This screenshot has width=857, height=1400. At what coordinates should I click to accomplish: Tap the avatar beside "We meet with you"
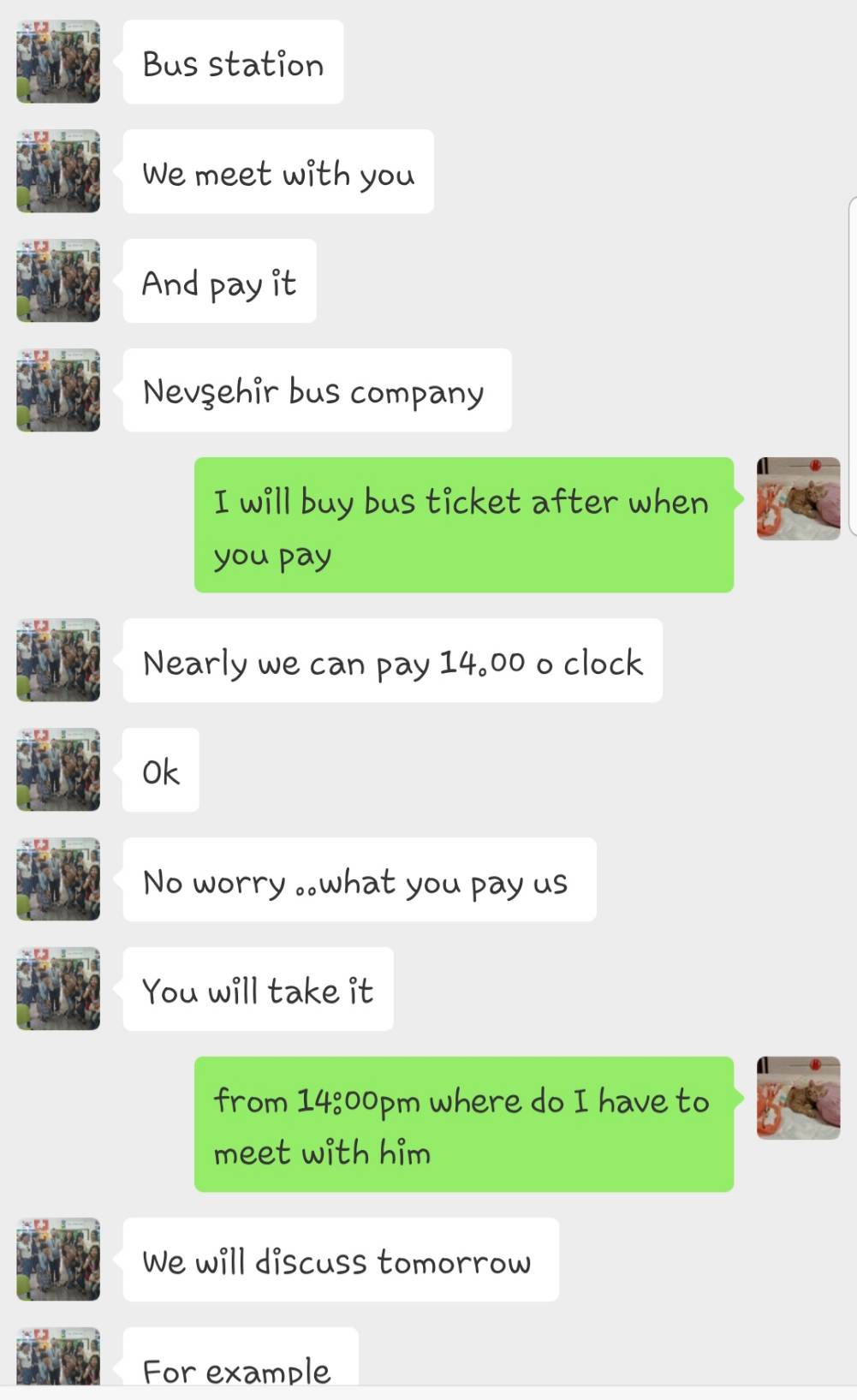click(58, 171)
